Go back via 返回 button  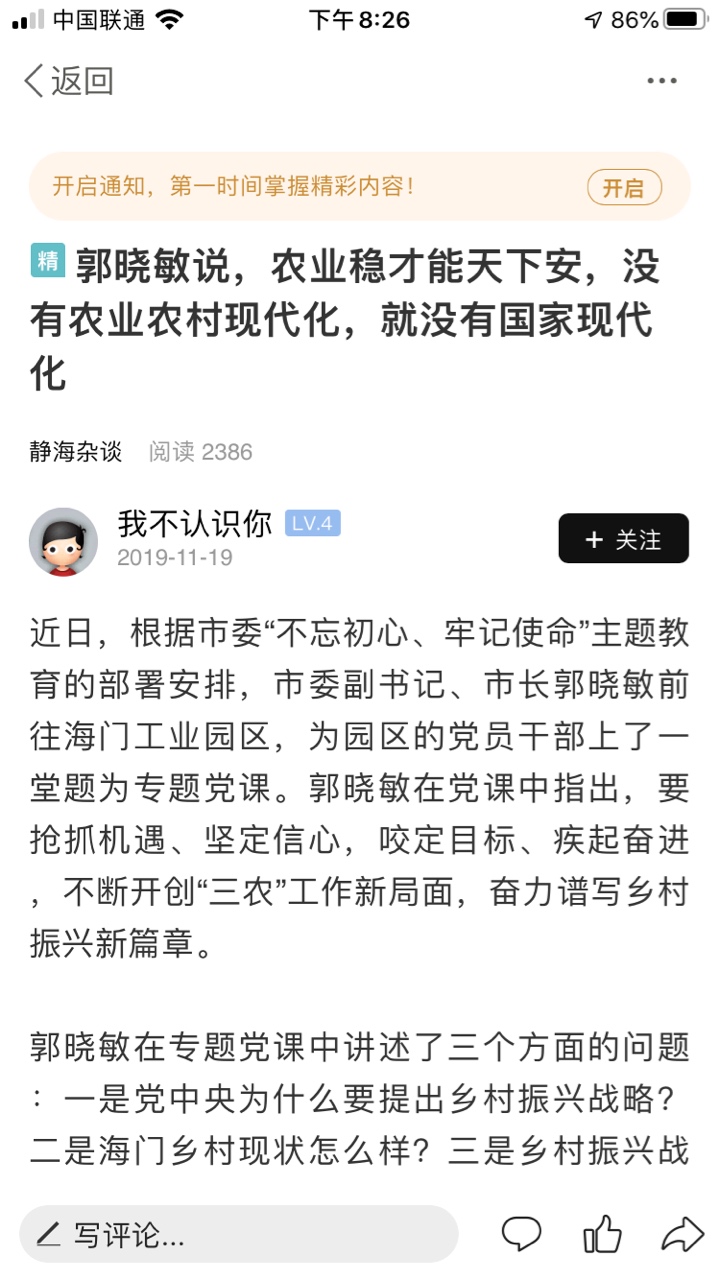pos(68,81)
